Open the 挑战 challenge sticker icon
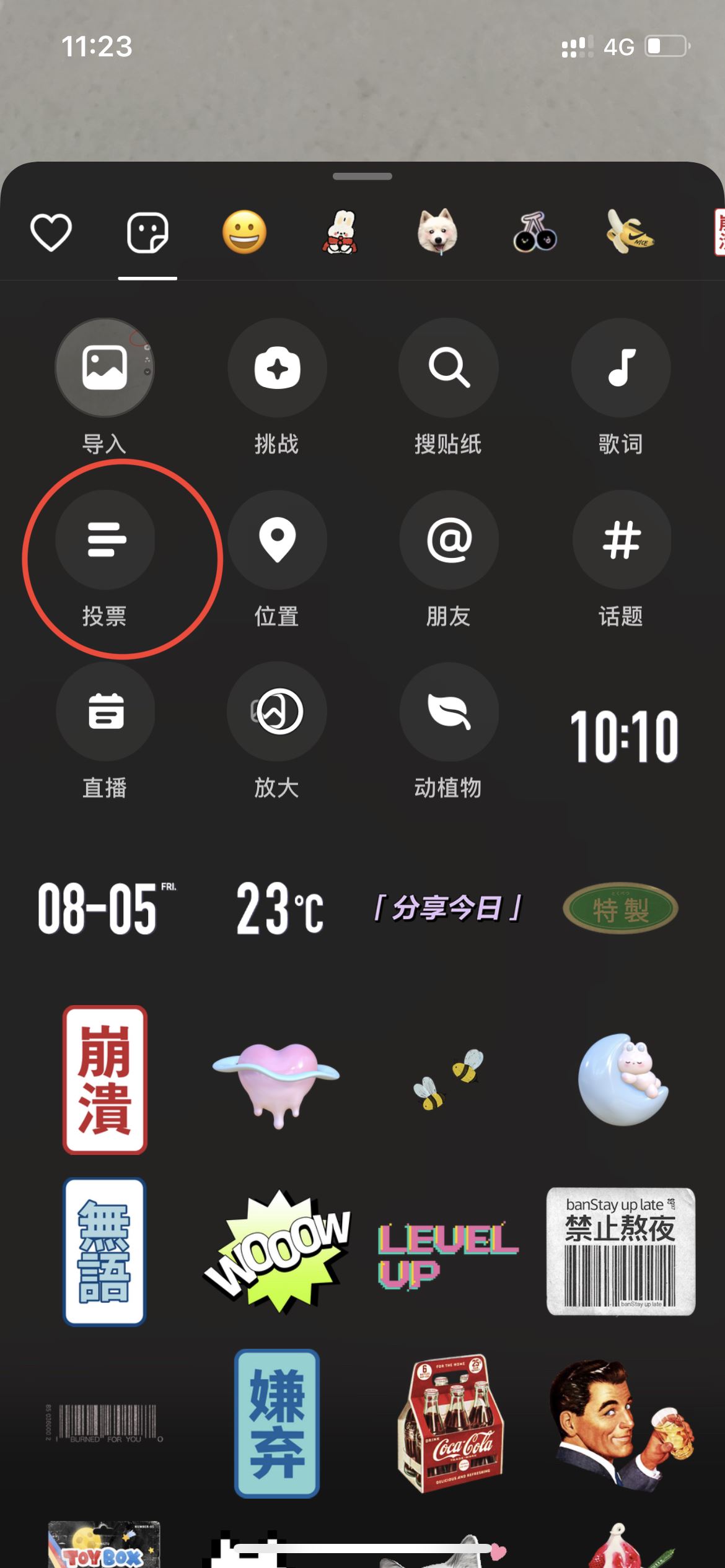 278,368
